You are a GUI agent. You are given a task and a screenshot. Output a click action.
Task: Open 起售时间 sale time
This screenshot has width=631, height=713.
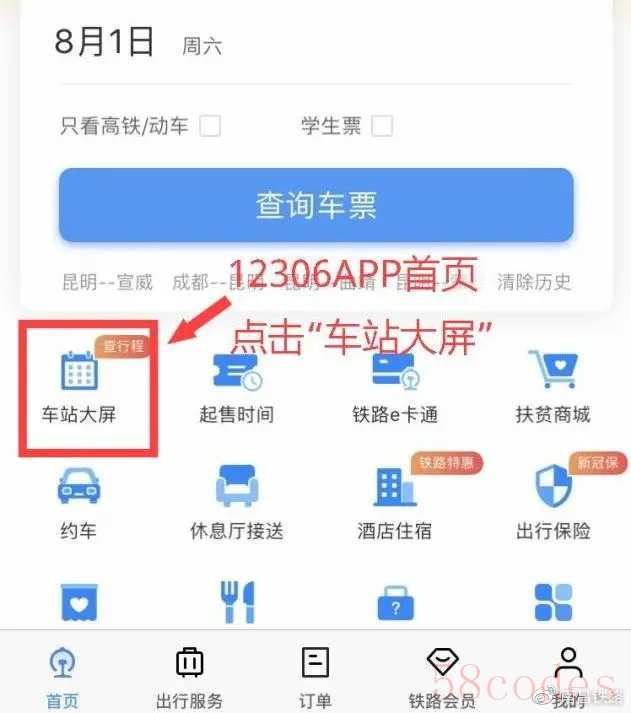click(x=236, y=385)
